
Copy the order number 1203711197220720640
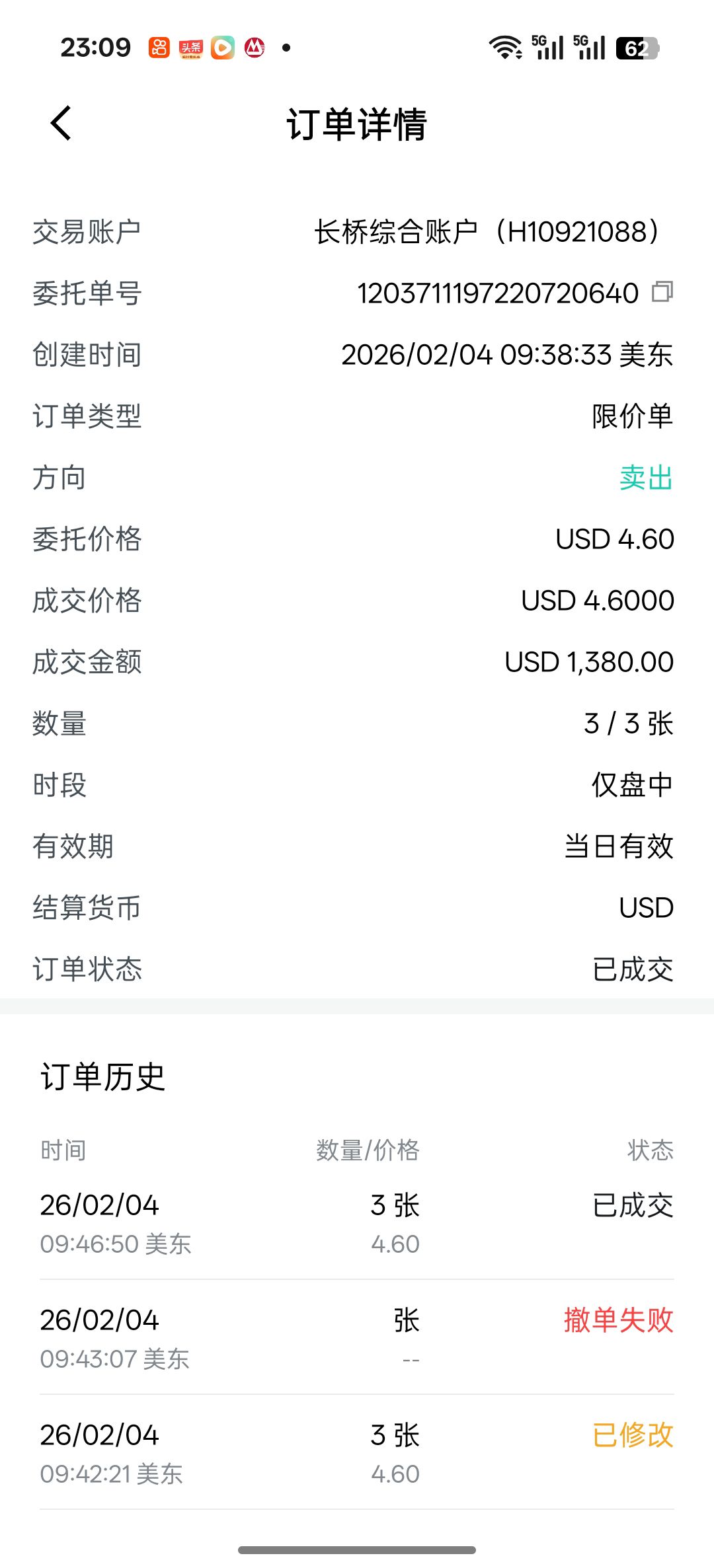pyautogui.click(x=662, y=291)
